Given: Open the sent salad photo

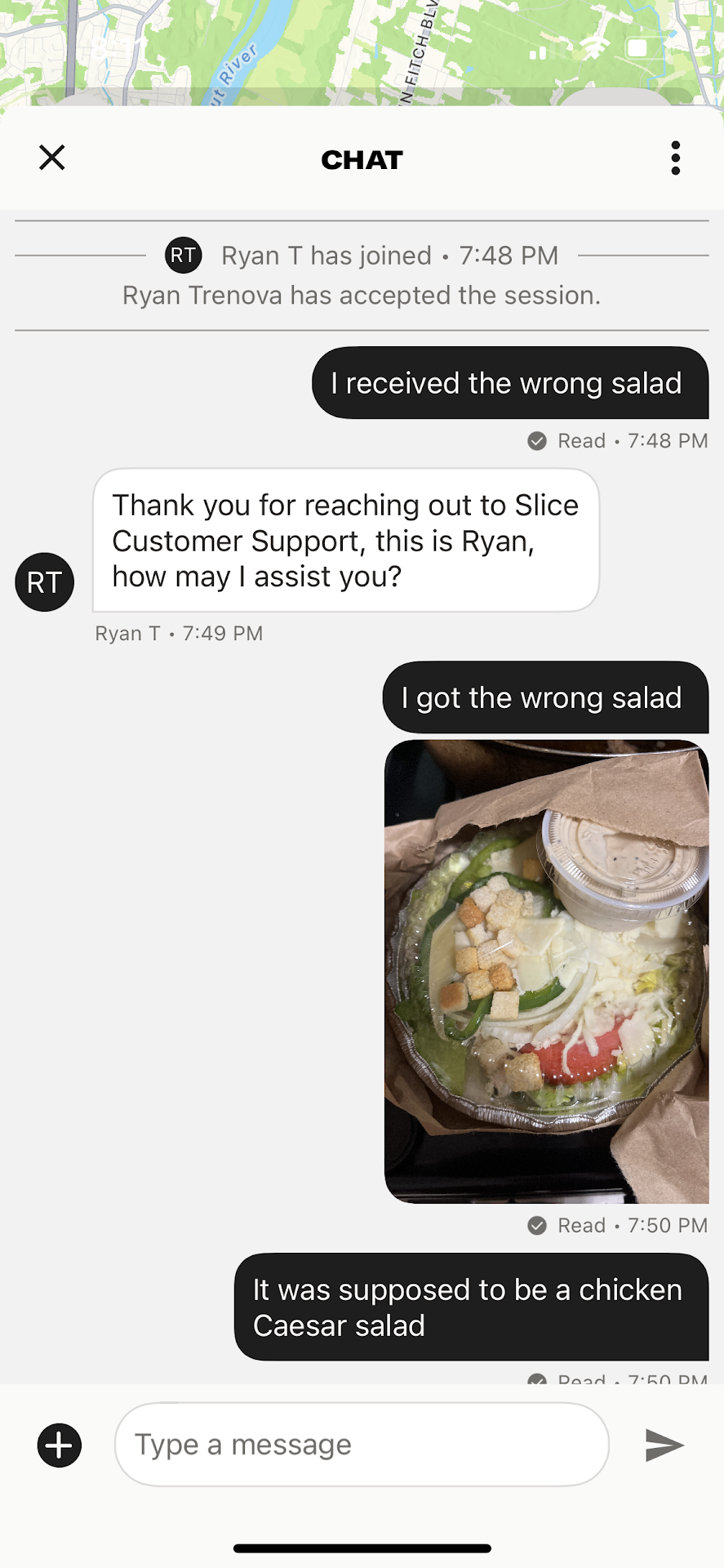Looking at the screenshot, I should [x=546, y=971].
